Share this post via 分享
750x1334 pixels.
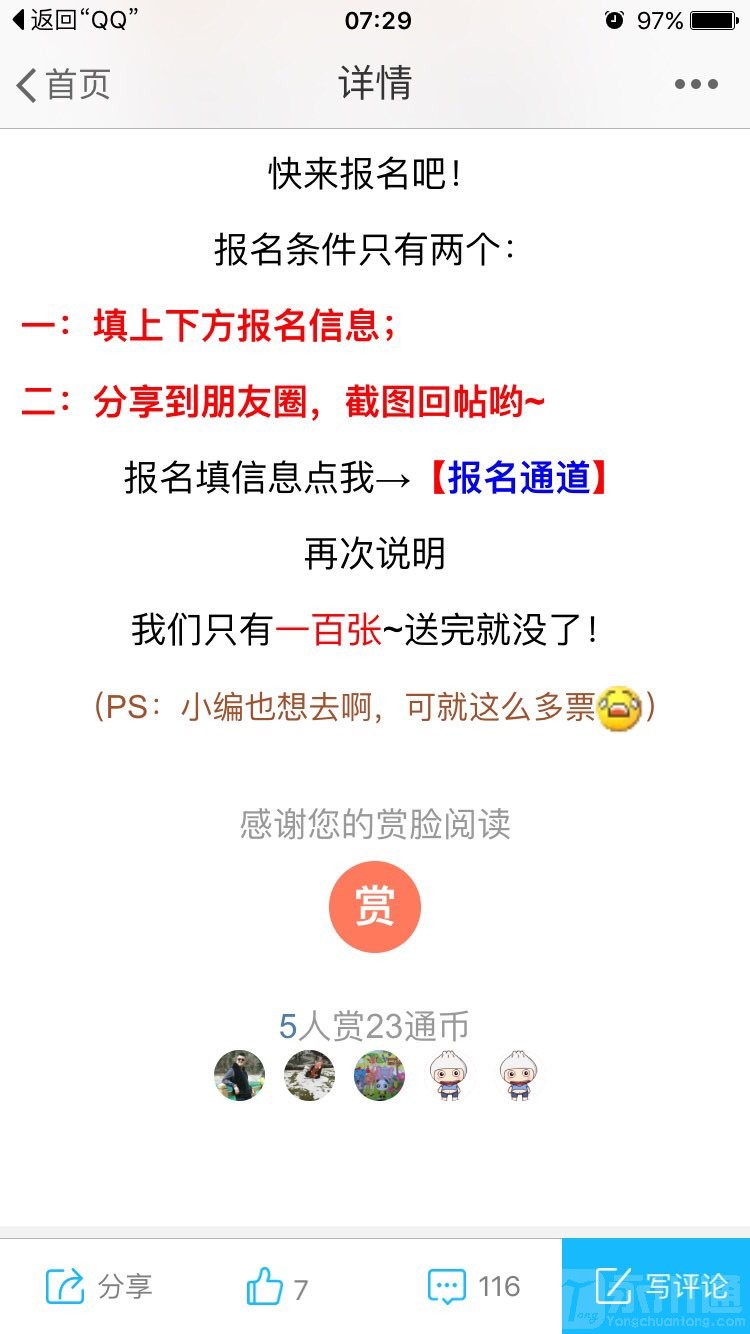click(x=98, y=1286)
